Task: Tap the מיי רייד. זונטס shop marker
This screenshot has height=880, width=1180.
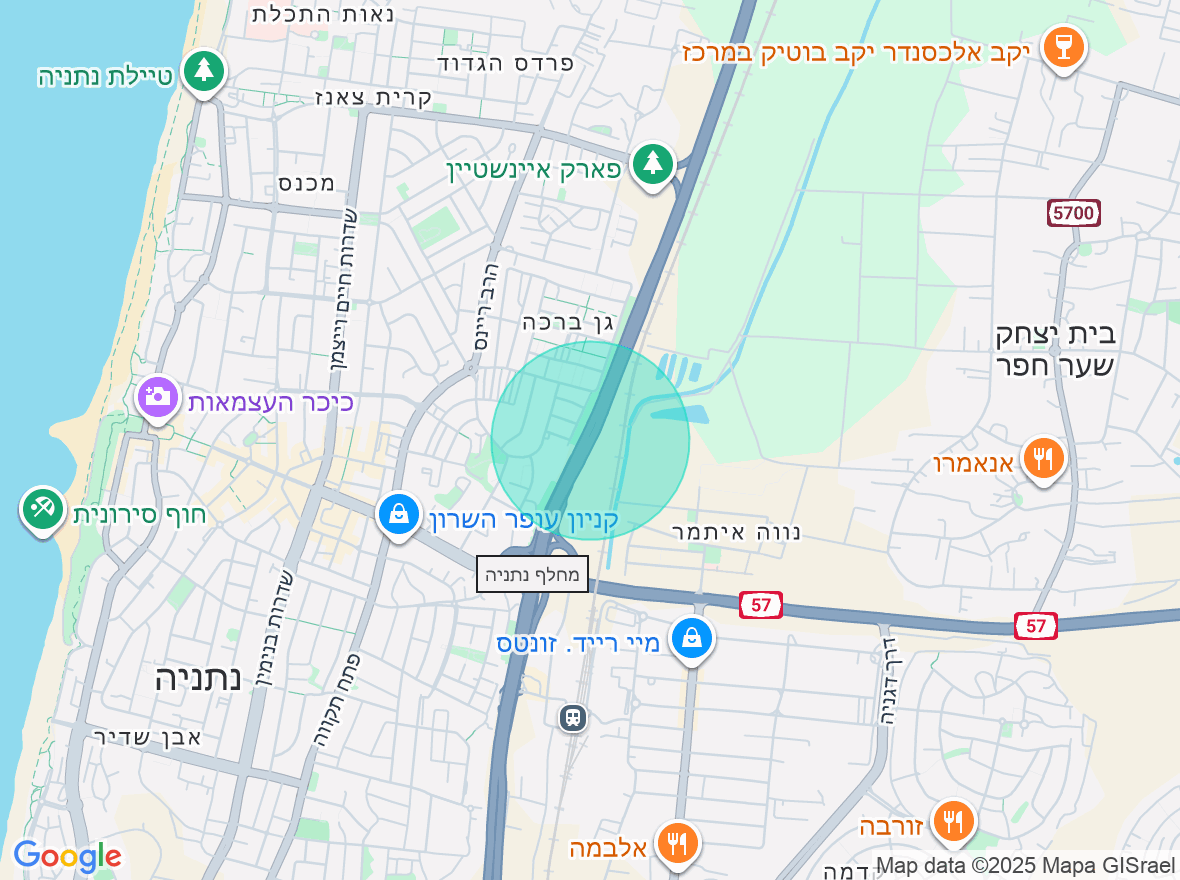Action: click(x=691, y=637)
